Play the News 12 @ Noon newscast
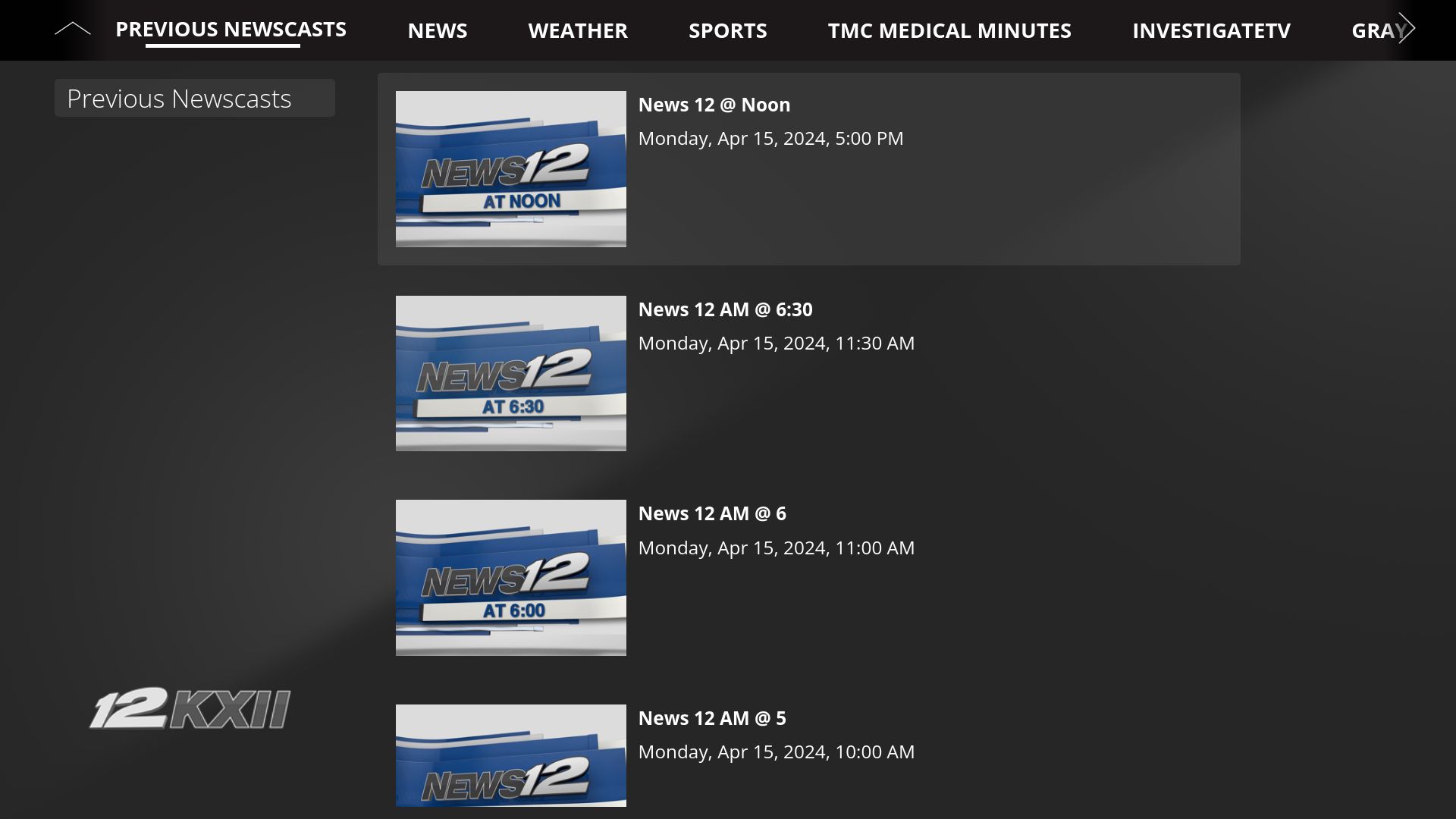The image size is (1456, 819). pos(809,169)
